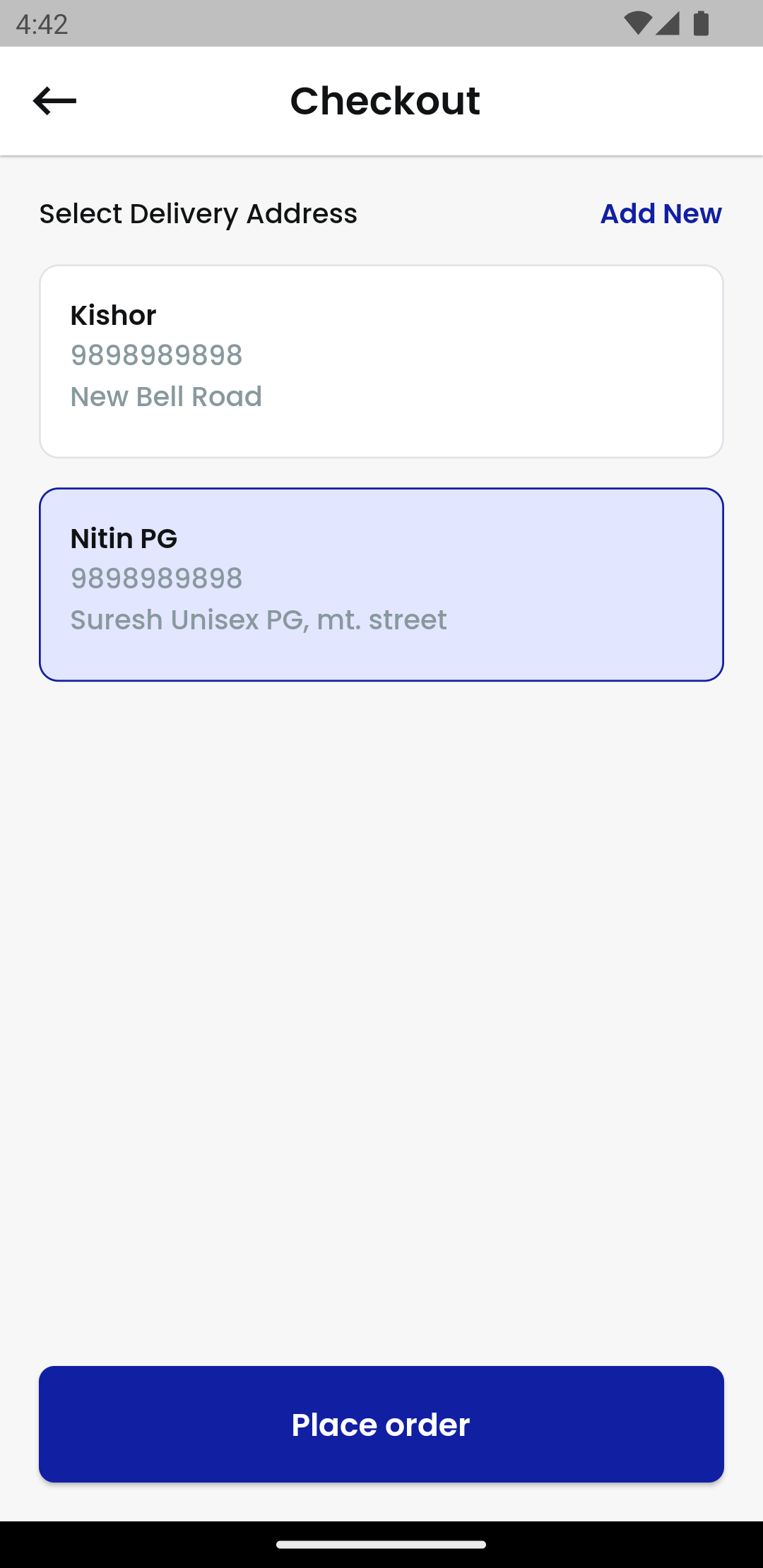Tap the Place order button
The height and width of the screenshot is (1568, 763).
pyautogui.click(x=381, y=1424)
